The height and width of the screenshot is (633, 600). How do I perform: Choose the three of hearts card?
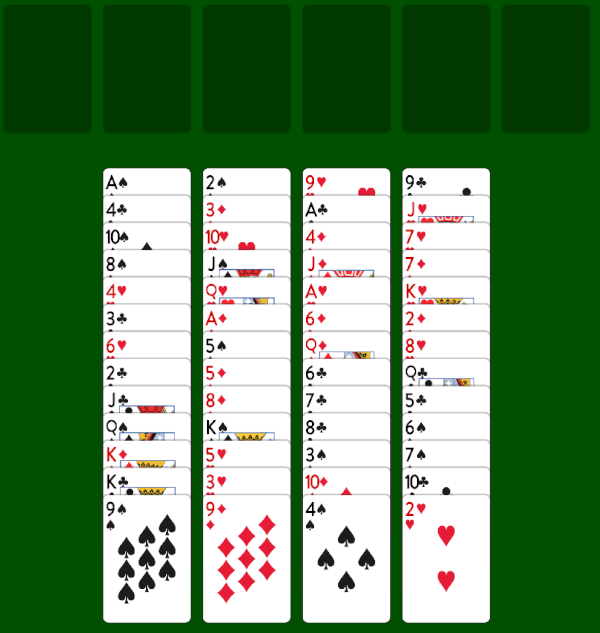tap(246, 481)
